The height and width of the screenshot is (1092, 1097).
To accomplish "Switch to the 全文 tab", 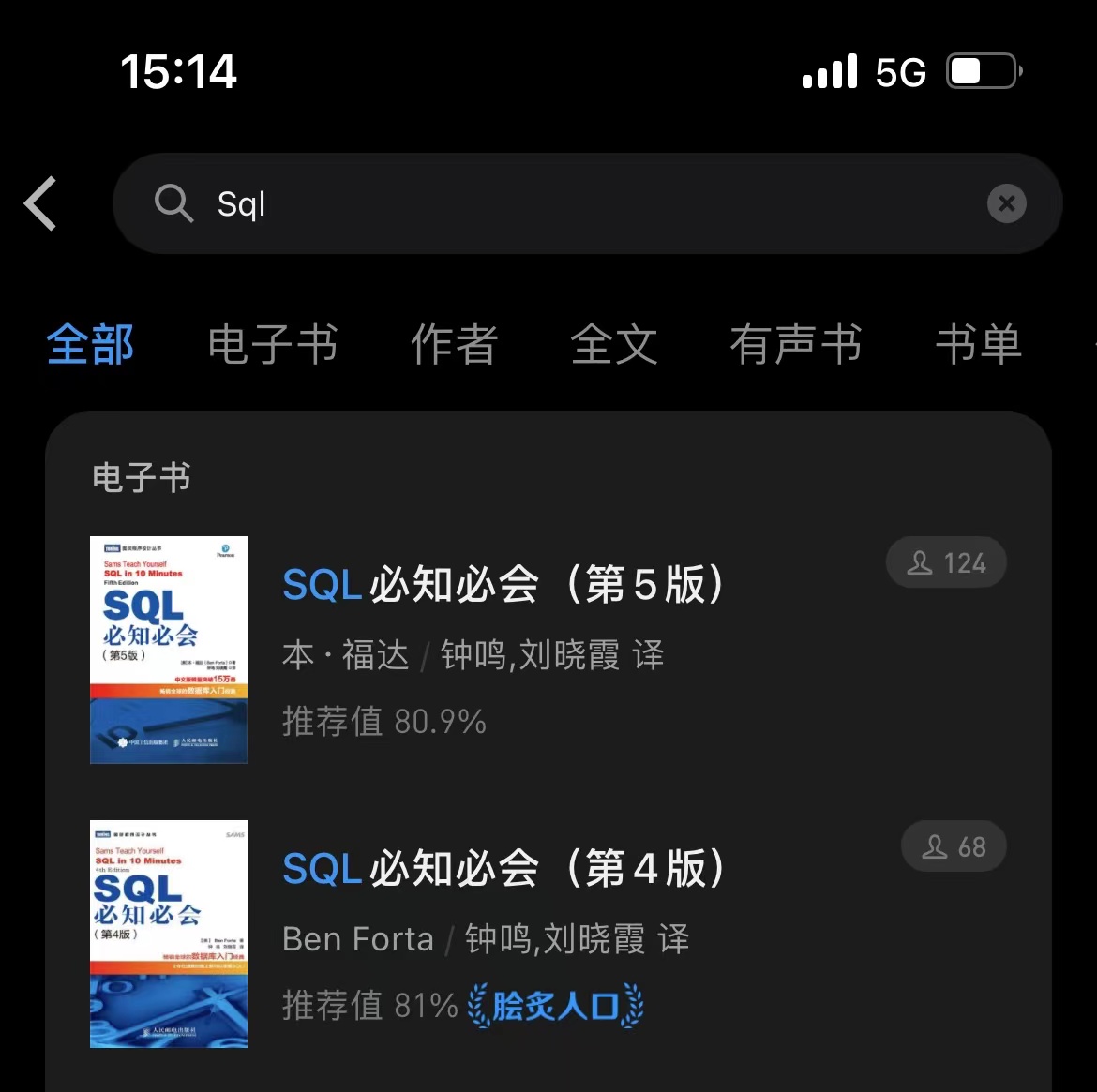I will pos(614,344).
